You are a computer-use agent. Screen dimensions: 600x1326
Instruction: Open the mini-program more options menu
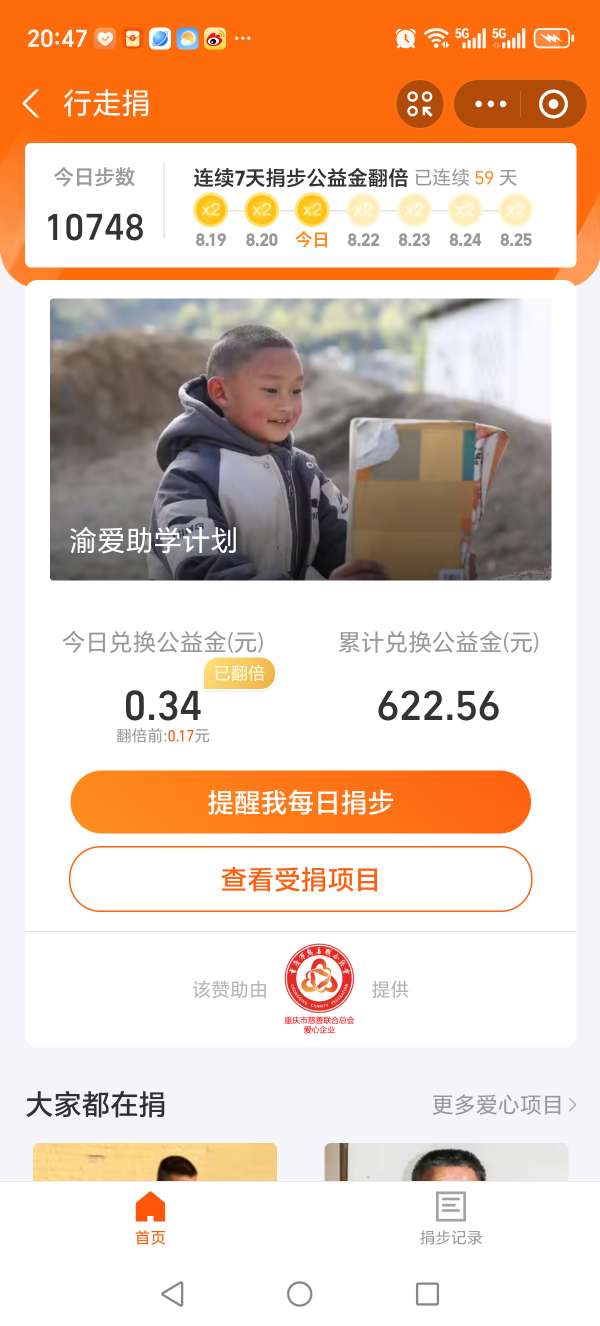coord(491,104)
